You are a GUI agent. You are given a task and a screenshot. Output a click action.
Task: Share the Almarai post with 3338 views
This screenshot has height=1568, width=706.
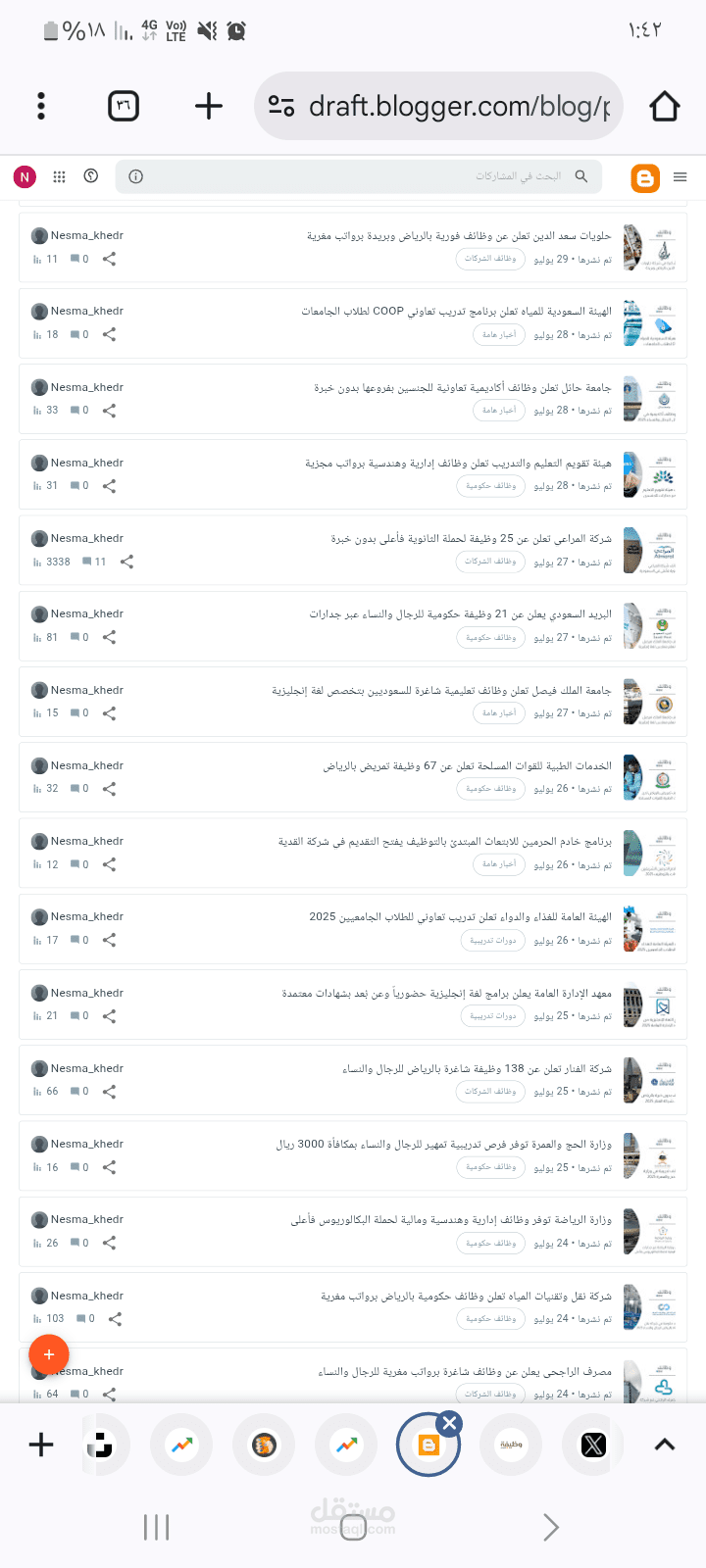pyautogui.click(x=126, y=562)
